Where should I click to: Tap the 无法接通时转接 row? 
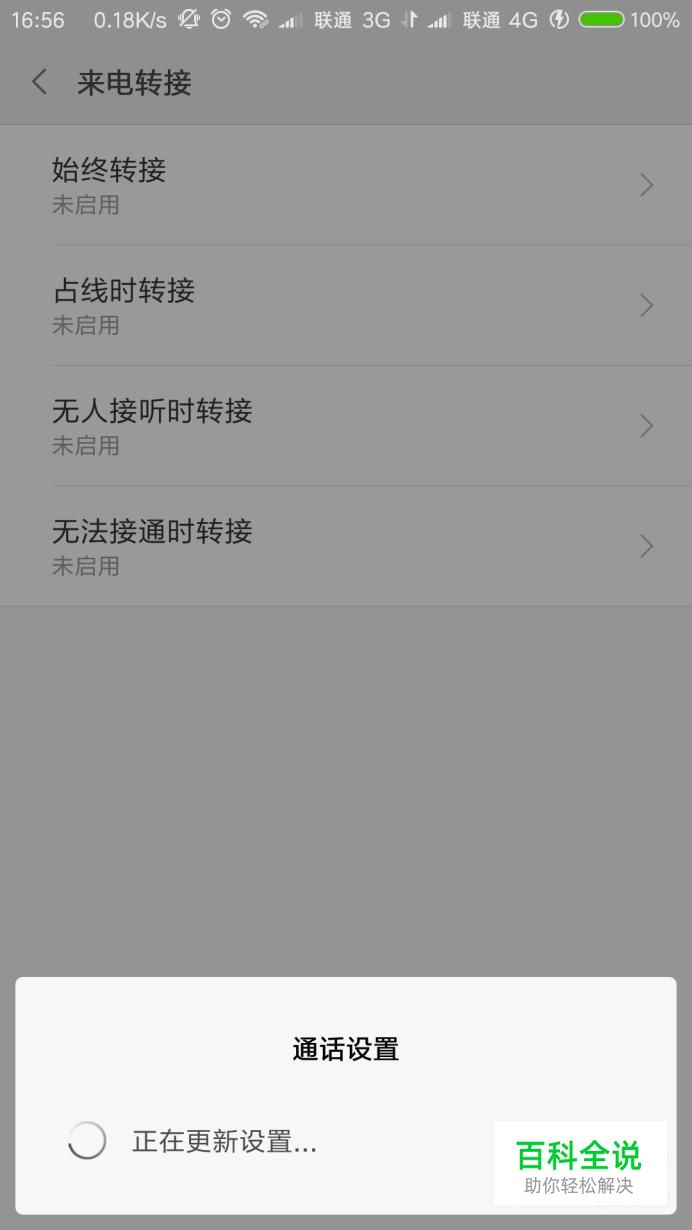346,546
